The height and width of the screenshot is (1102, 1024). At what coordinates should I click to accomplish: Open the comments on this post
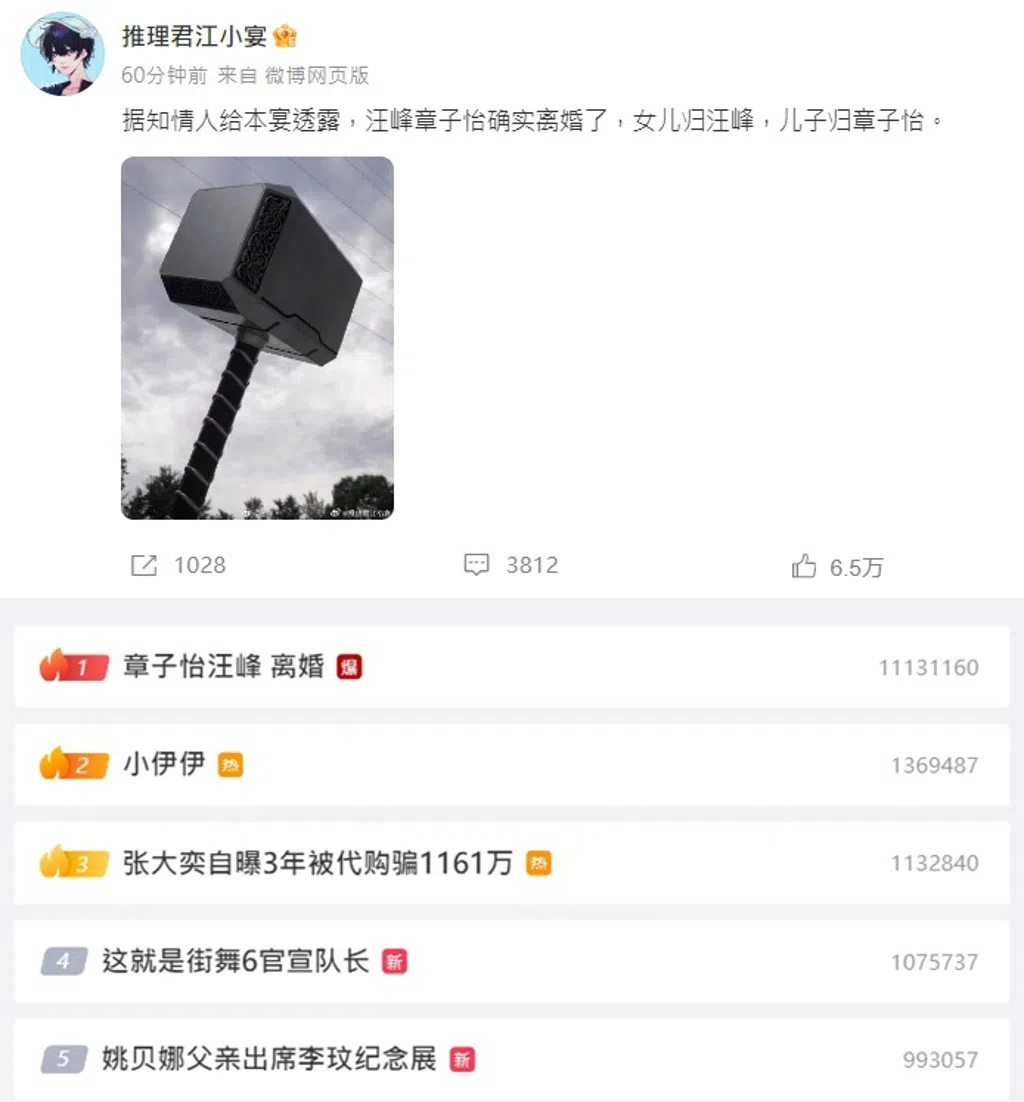(510, 565)
